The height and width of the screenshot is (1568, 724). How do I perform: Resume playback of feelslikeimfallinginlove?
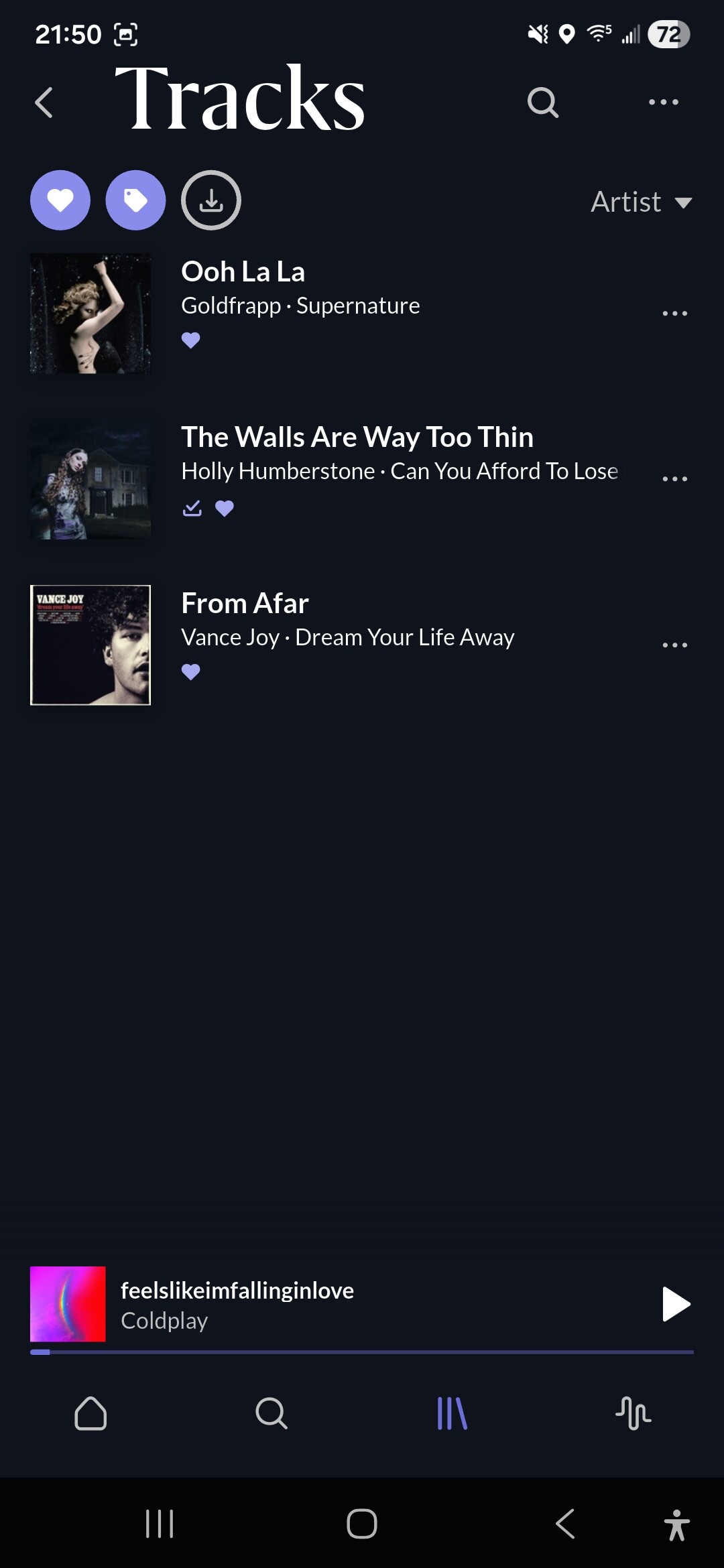676,1304
